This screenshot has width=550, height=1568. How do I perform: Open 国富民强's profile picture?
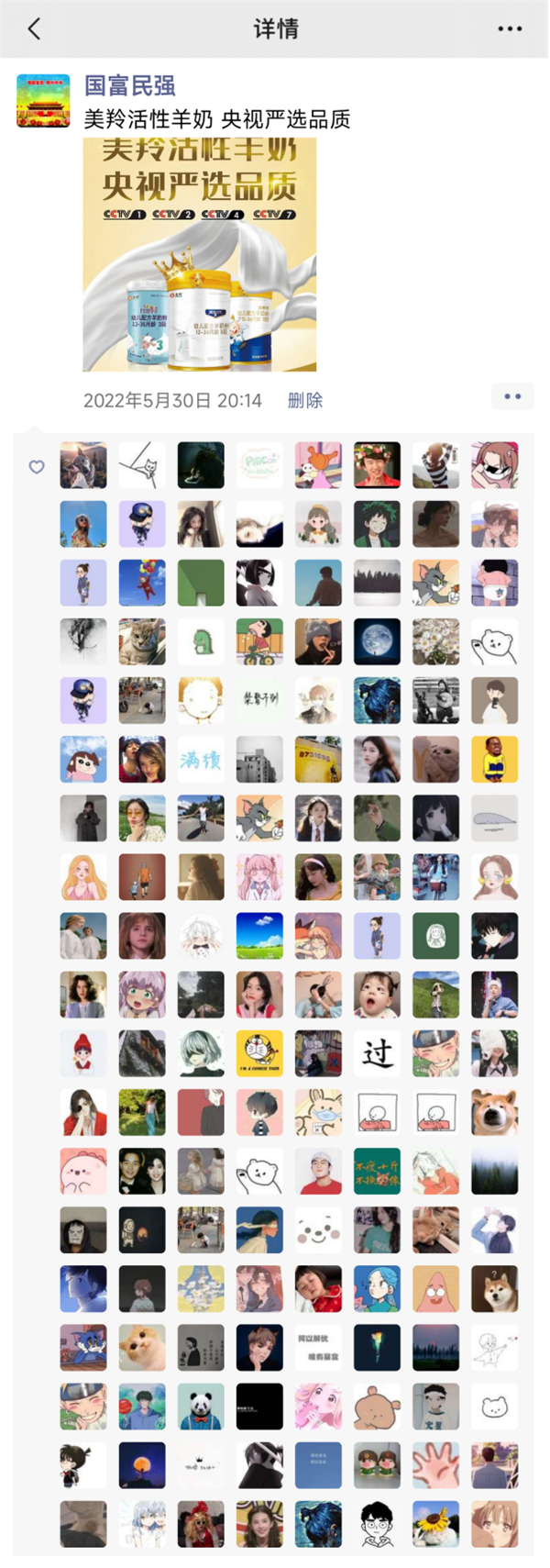43,101
